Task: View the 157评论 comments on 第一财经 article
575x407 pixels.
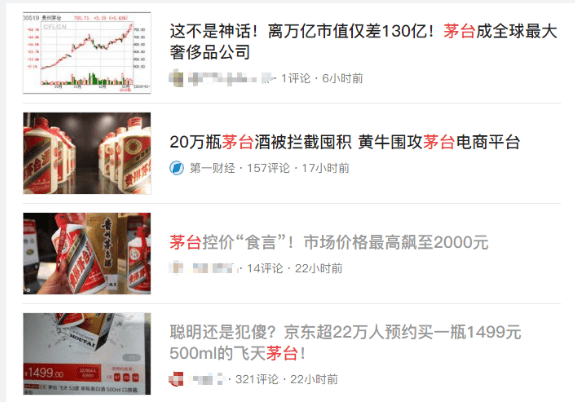Action: [268, 168]
